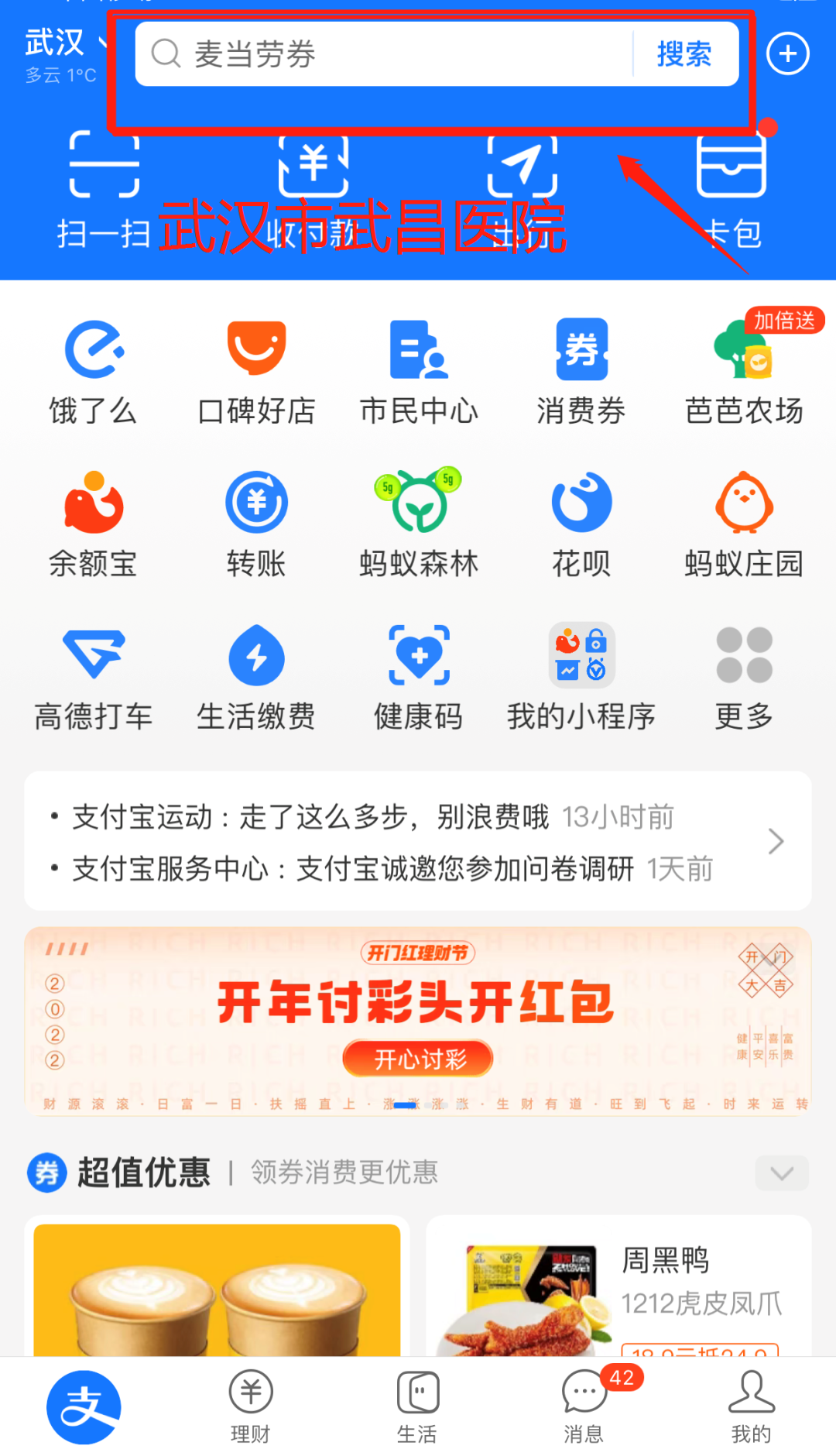Tap the 搜索 button
Viewport: 836px width, 1456px height.
pyautogui.click(x=684, y=54)
